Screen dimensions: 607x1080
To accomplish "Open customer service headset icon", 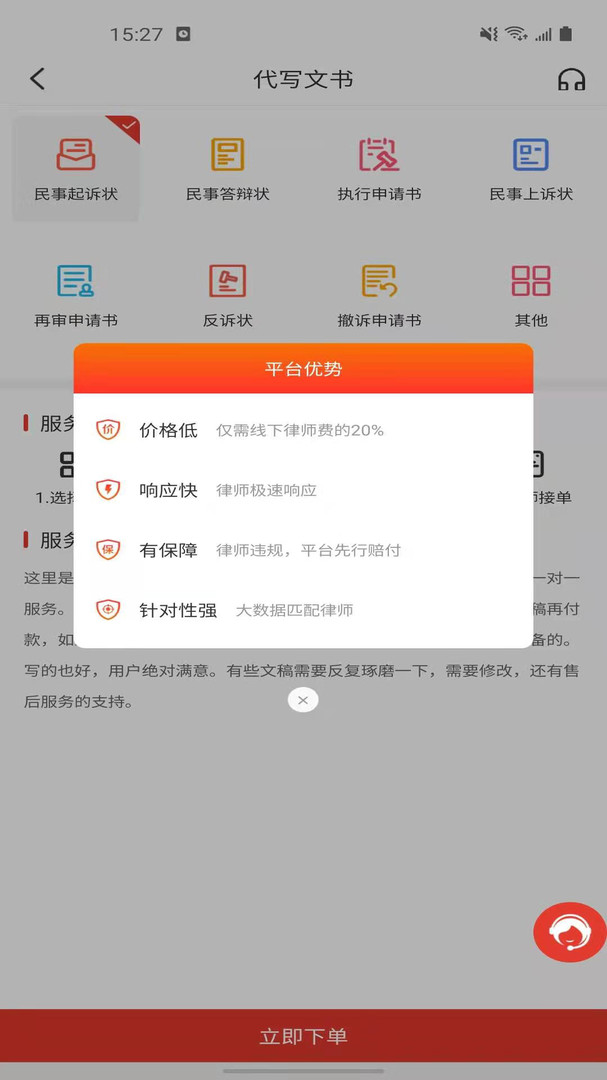I will click(571, 79).
